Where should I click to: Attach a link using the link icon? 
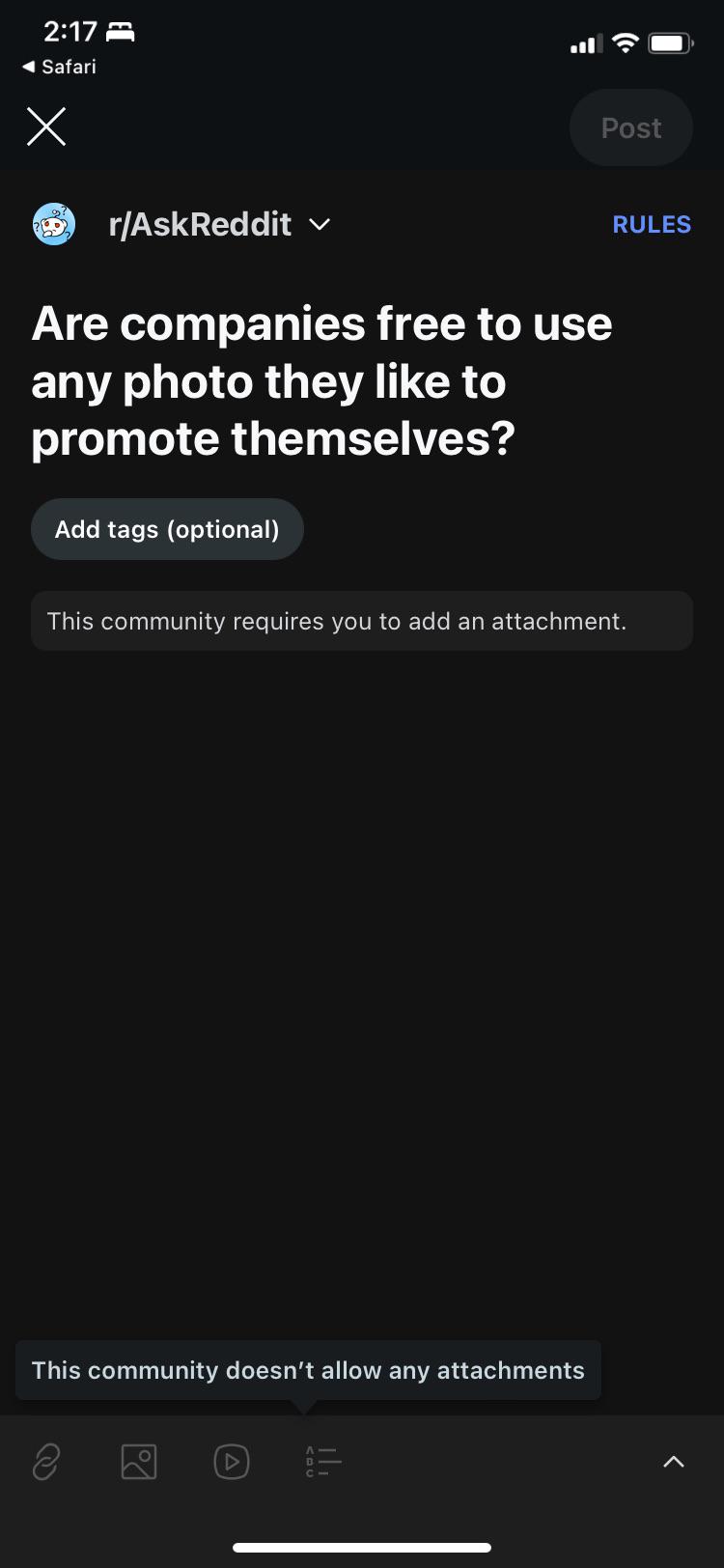coord(46,1462)
